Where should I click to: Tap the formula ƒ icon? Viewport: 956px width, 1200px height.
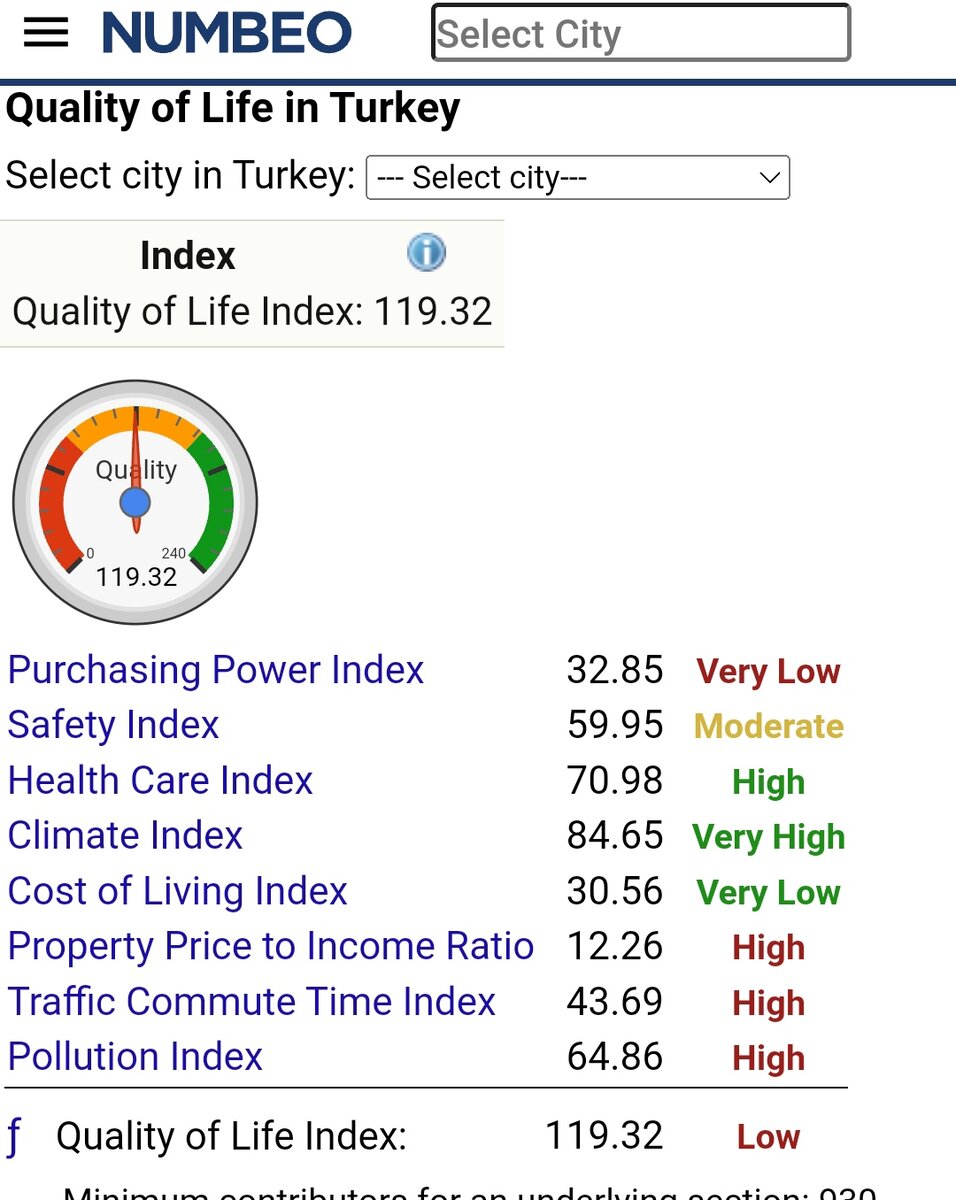[14, 1137]
